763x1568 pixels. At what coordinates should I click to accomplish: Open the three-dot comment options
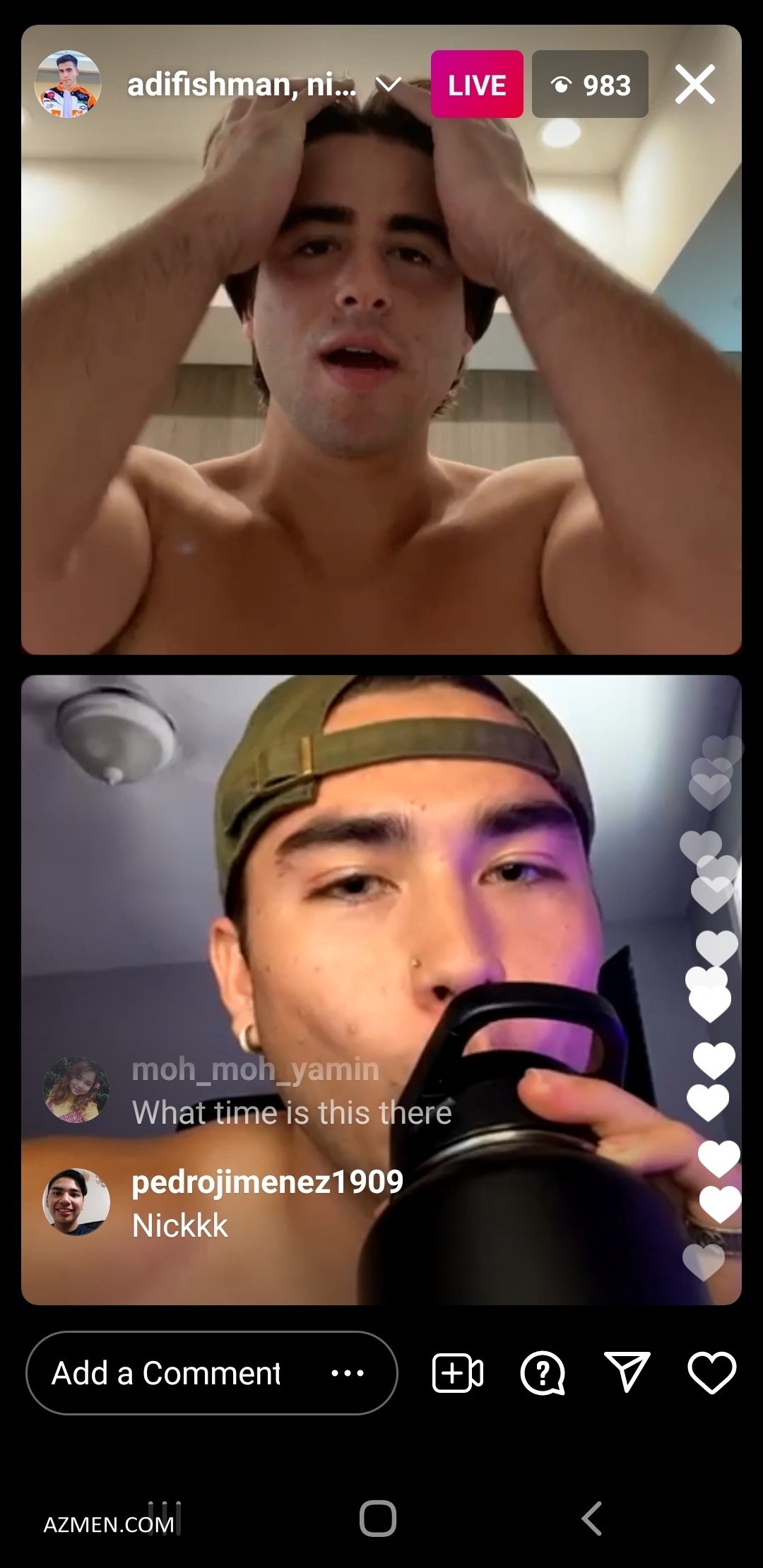348,1374
